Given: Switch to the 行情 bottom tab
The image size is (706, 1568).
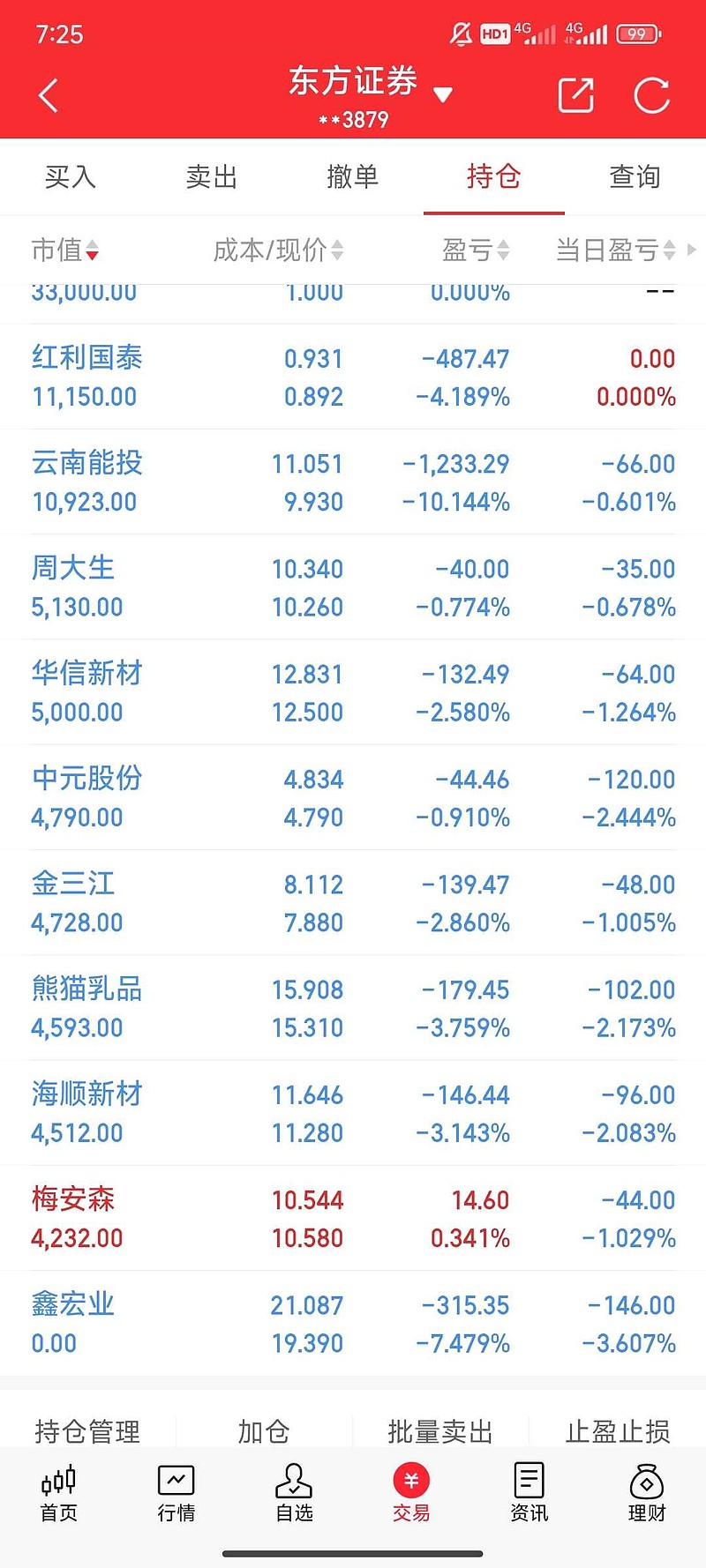Looking at the screenshot, I should click(176, 1494).
